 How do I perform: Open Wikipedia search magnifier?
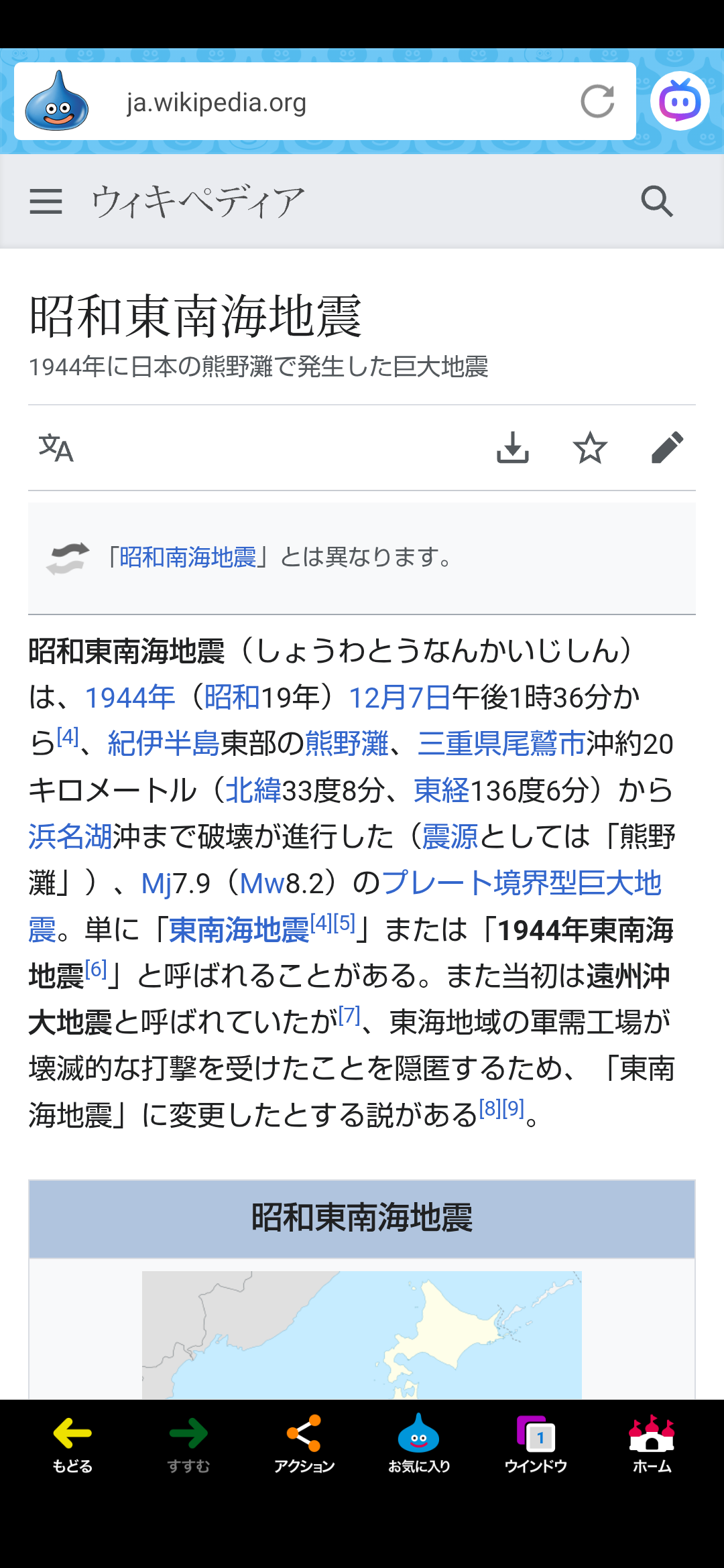click(x=656, y=201)
